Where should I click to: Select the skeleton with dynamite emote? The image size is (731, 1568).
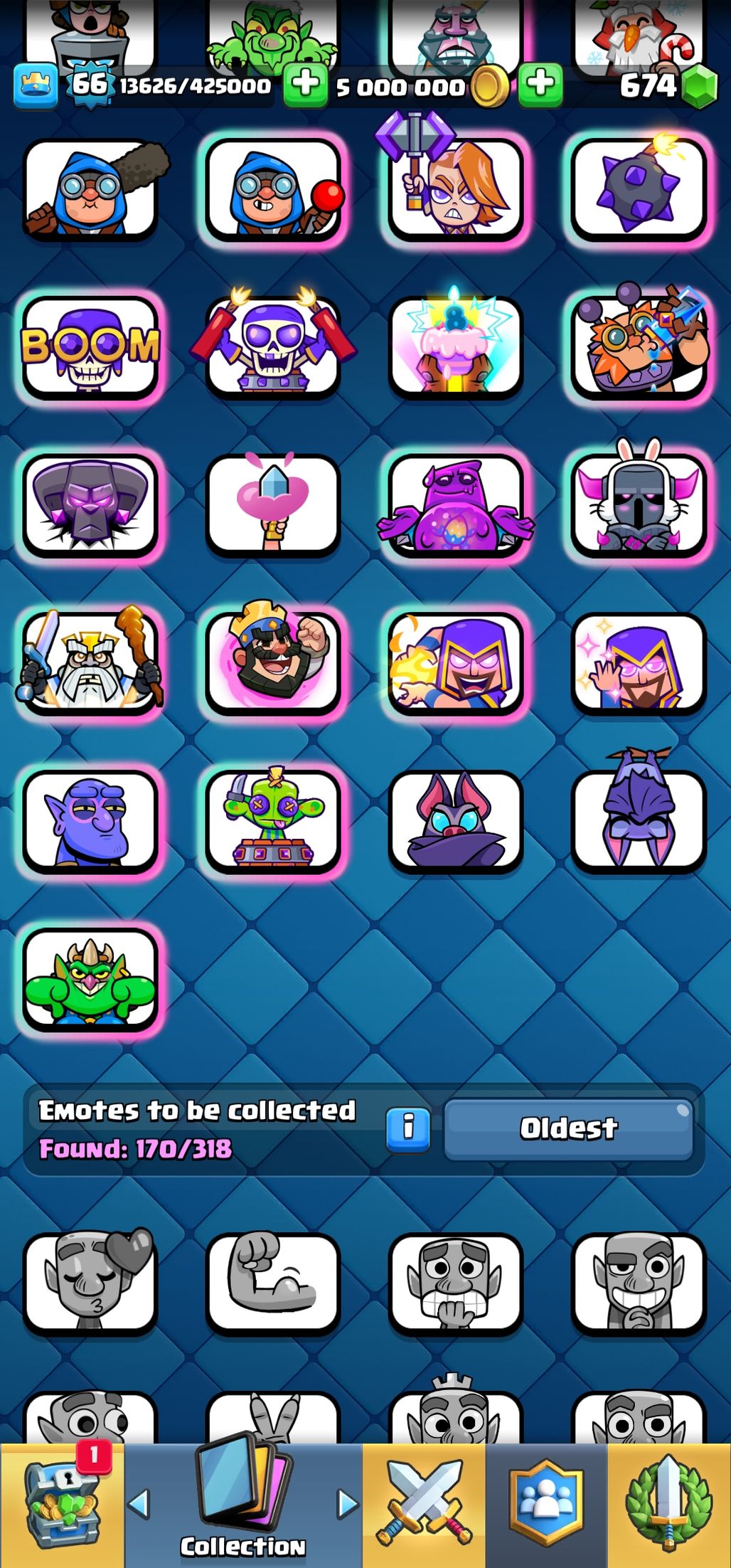tap(273, 346)
